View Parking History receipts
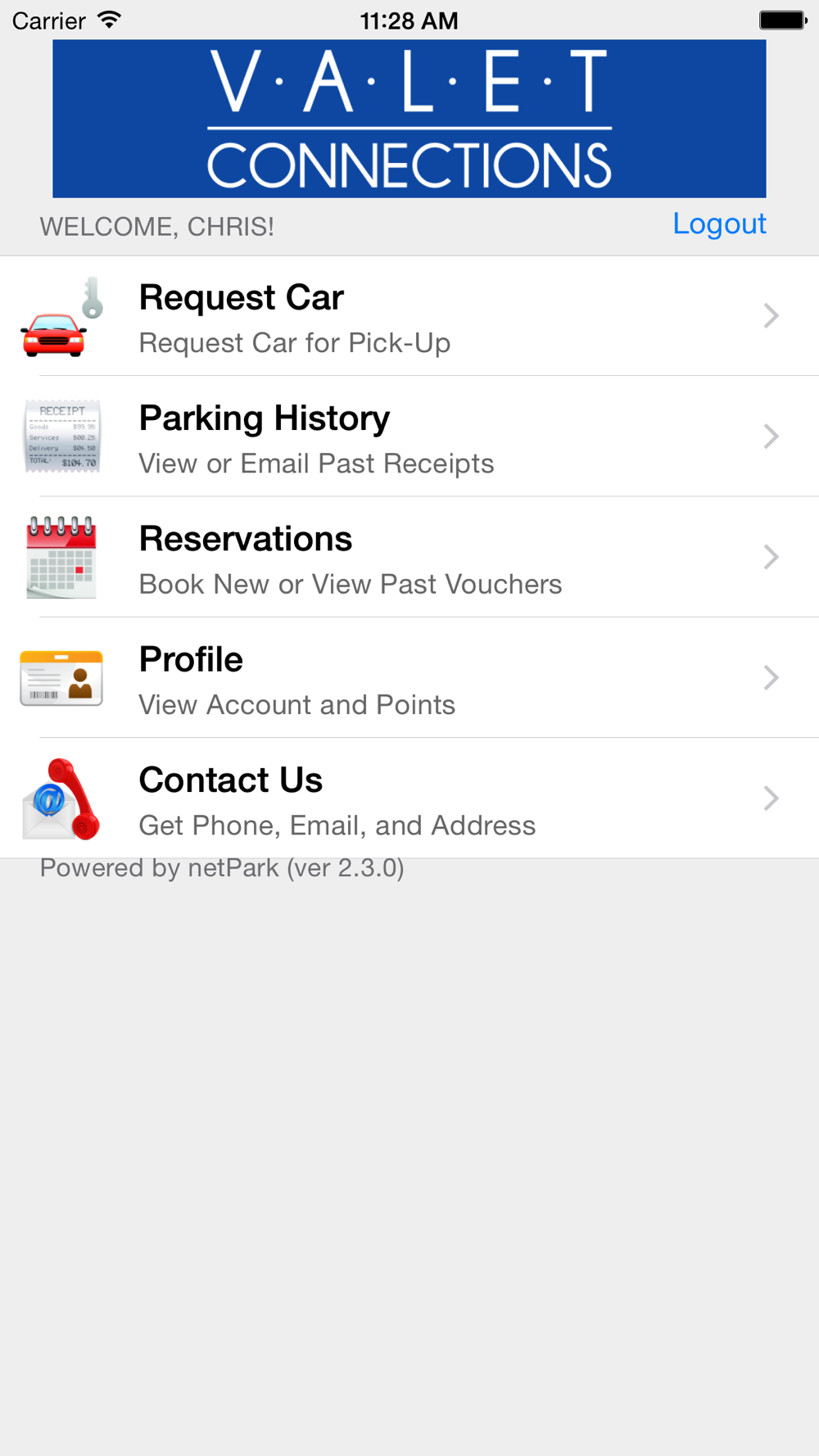819x1456 pixels. [409, 436]
